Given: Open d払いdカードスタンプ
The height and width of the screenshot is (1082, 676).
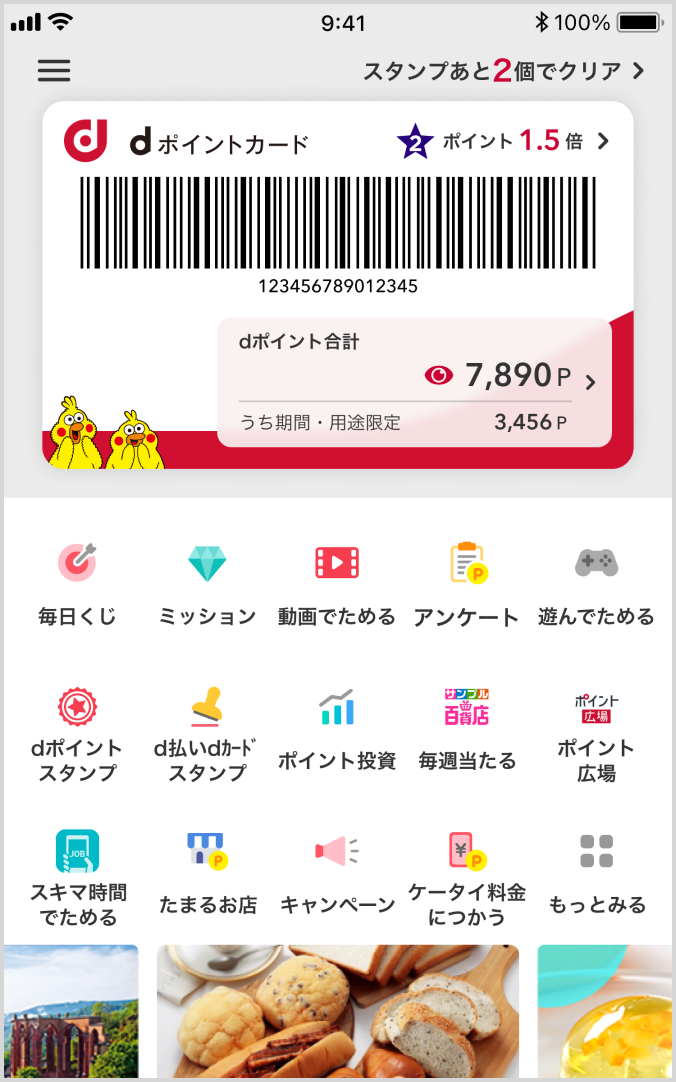Looking at the screenshot, I should pos(207,733).
